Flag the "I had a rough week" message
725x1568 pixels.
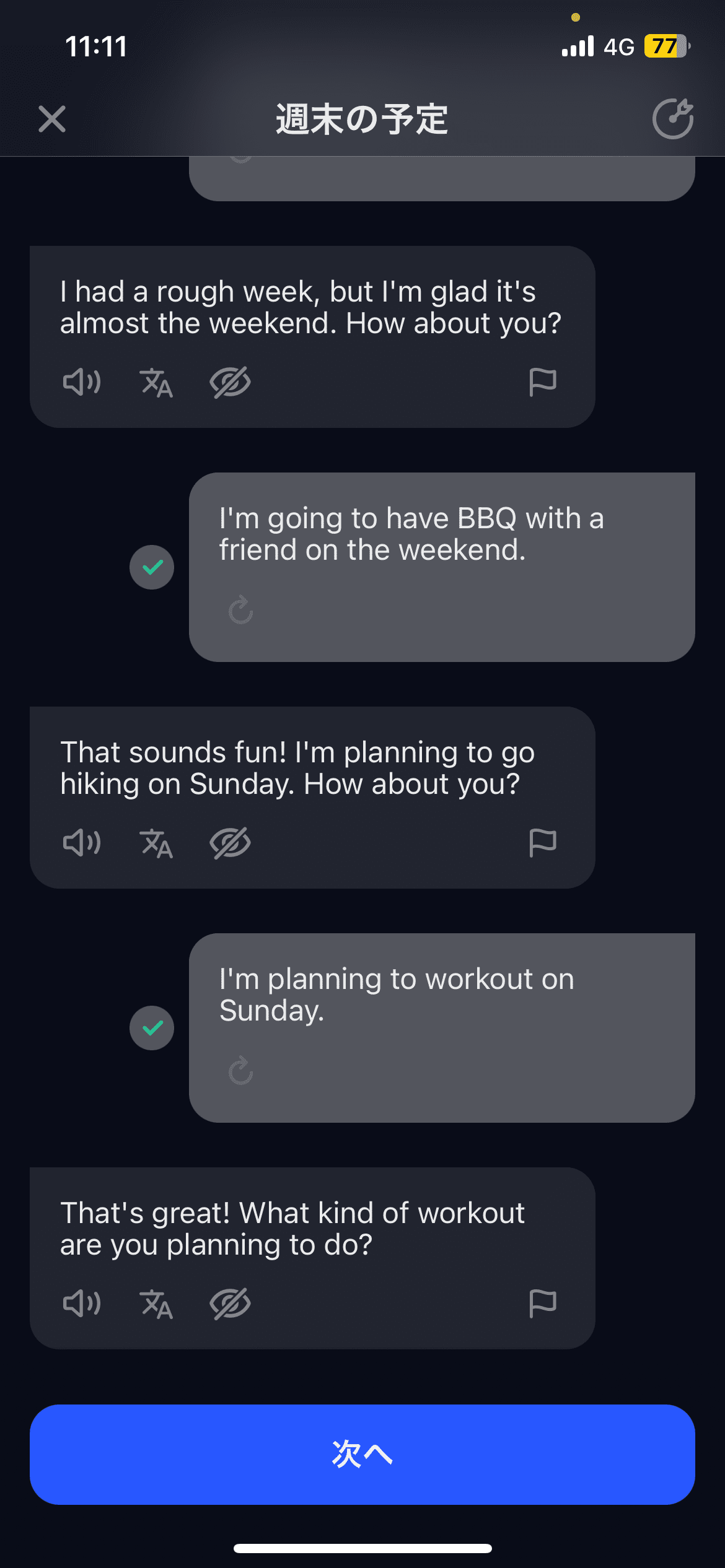click(x=543, y=382)
